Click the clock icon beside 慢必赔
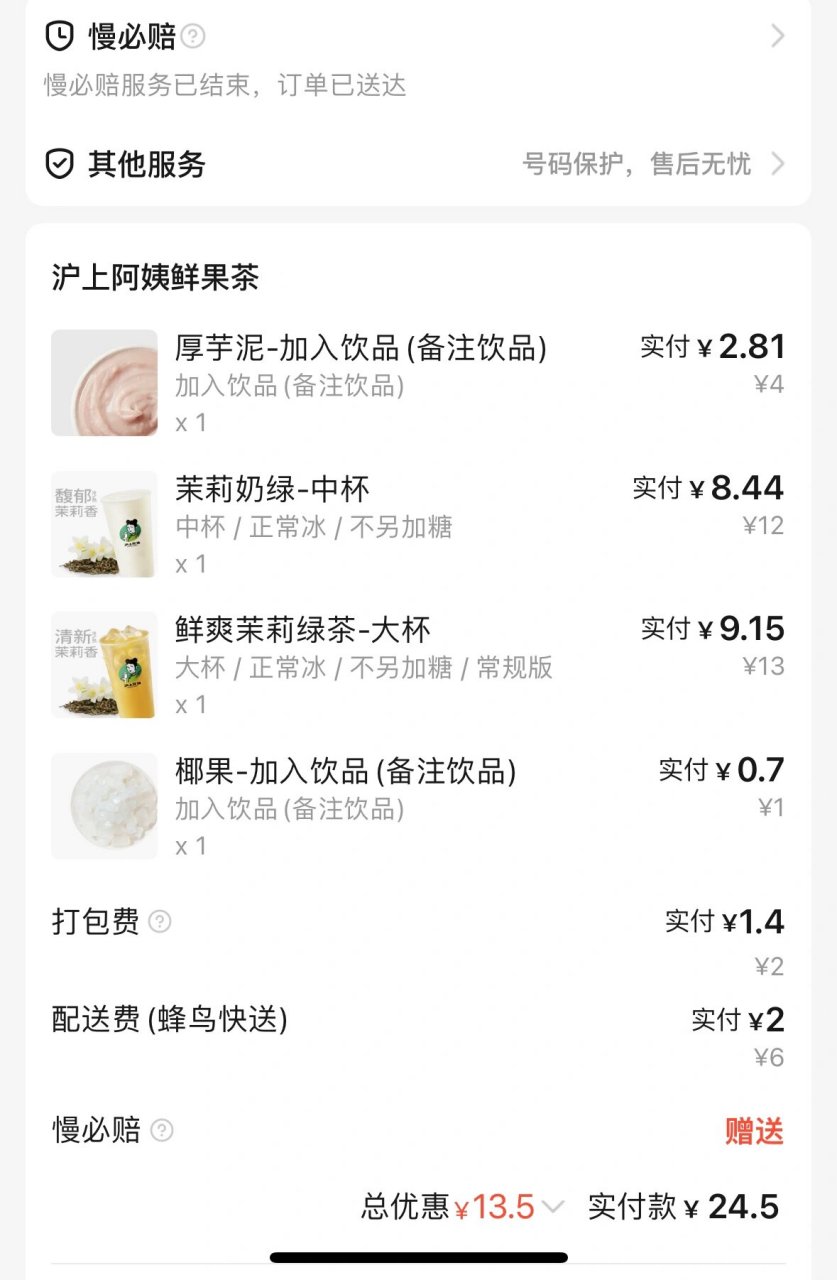This screenshot has width=837, height=1280. pyautogui.click(x=58, y=36)
